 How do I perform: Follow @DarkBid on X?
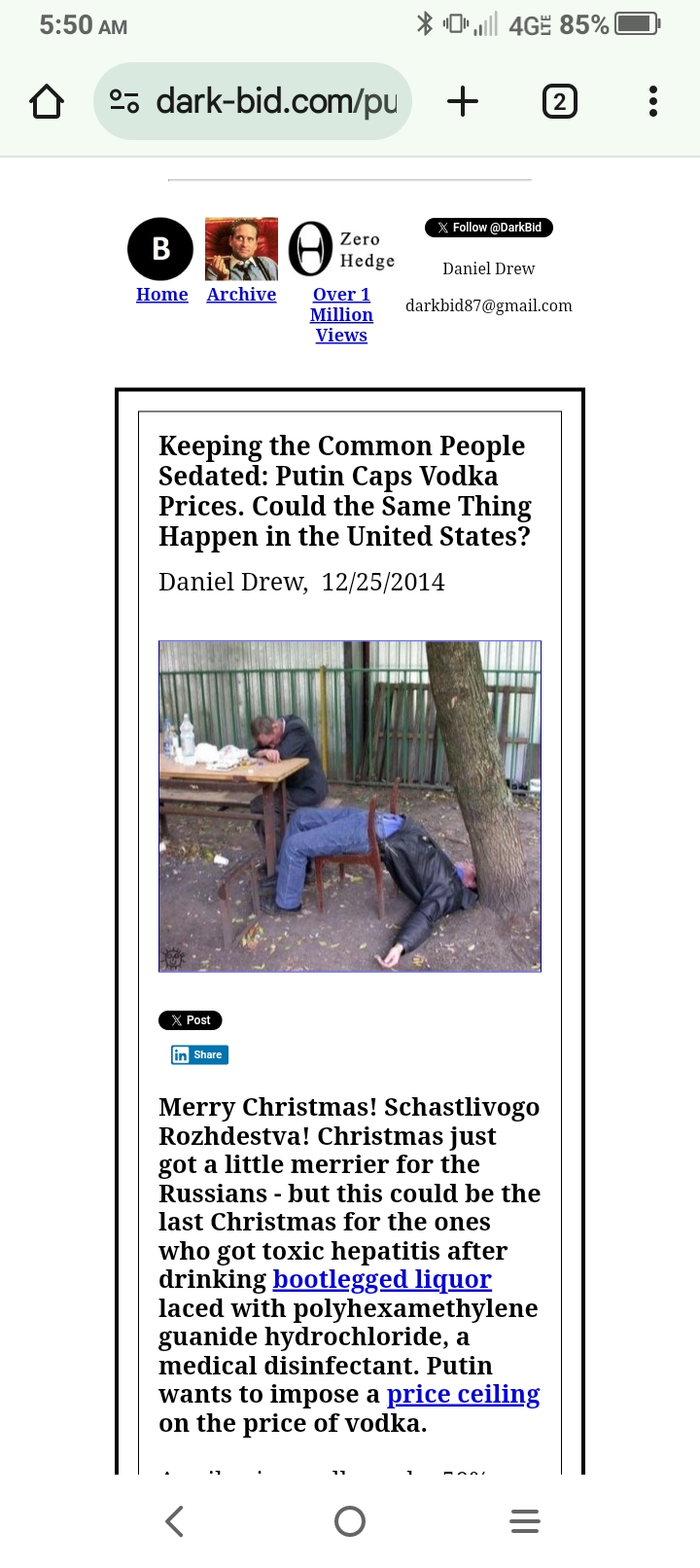point(489,228)
